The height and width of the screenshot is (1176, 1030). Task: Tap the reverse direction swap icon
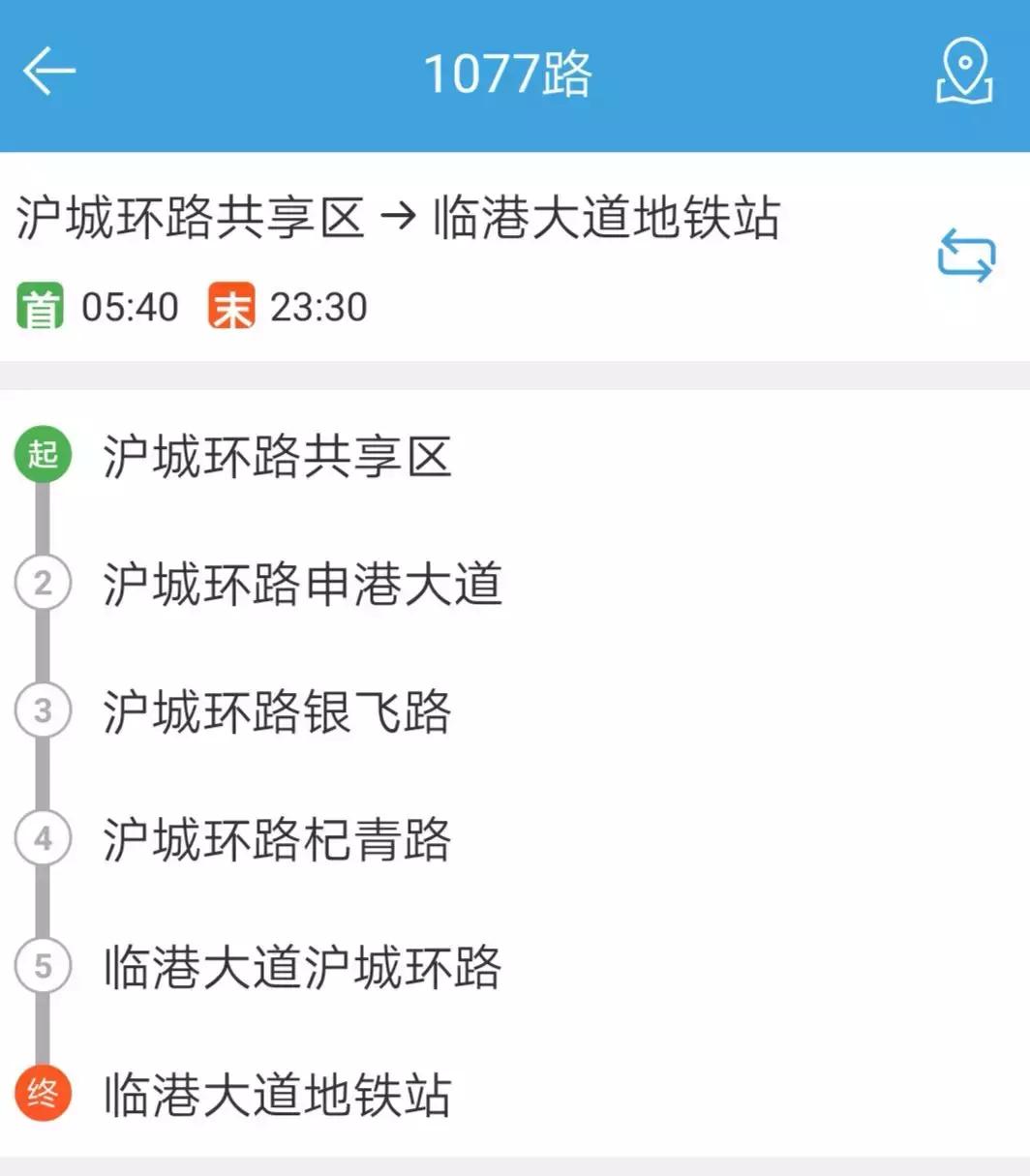[966, 255]
